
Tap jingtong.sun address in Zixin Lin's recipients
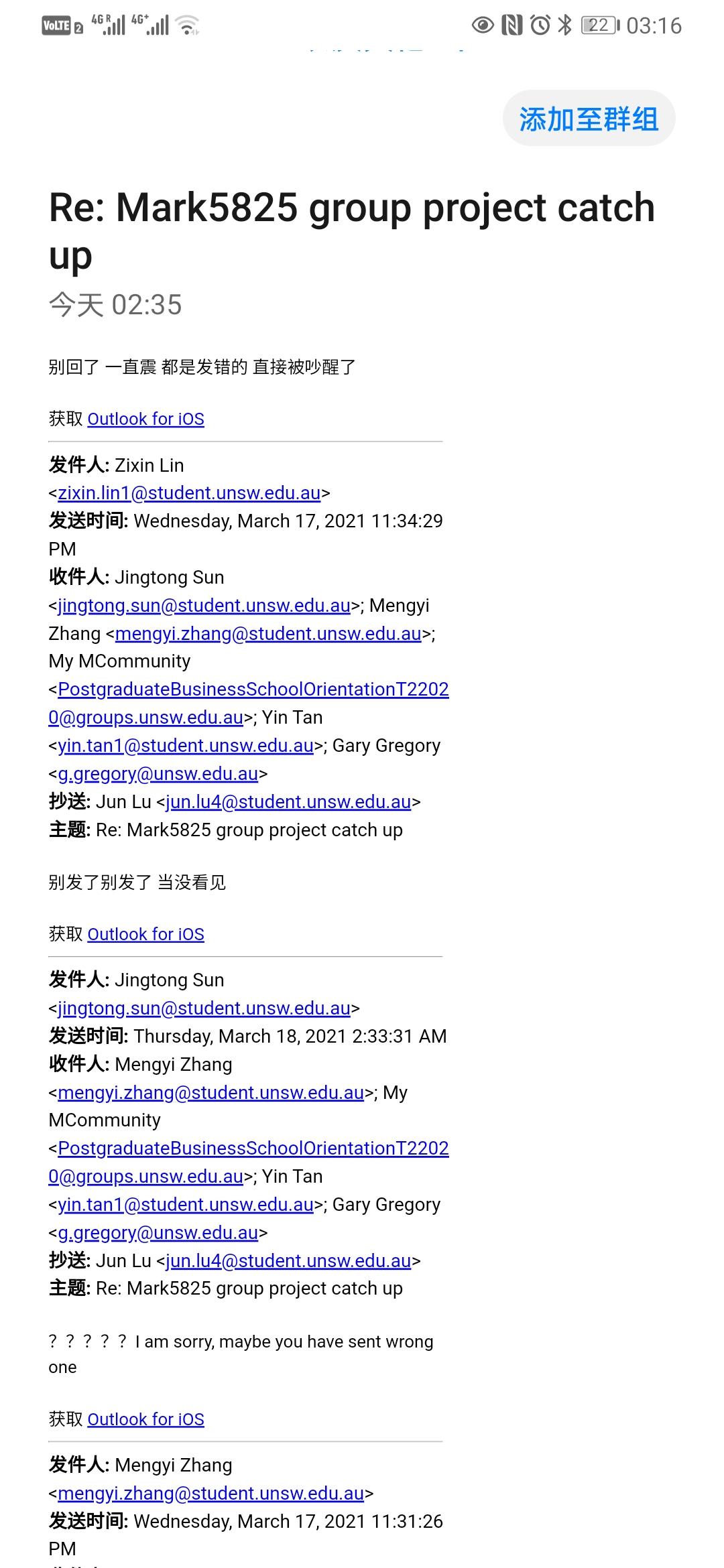[x=204, y=606]
